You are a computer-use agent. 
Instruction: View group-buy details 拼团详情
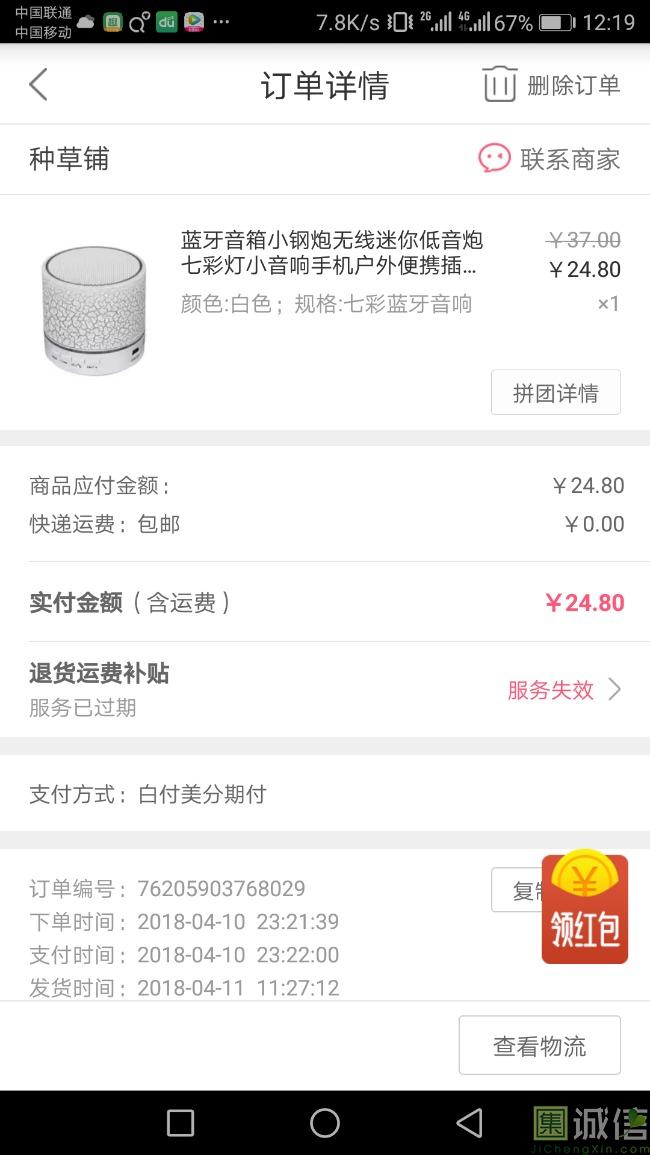coord(555,392)
